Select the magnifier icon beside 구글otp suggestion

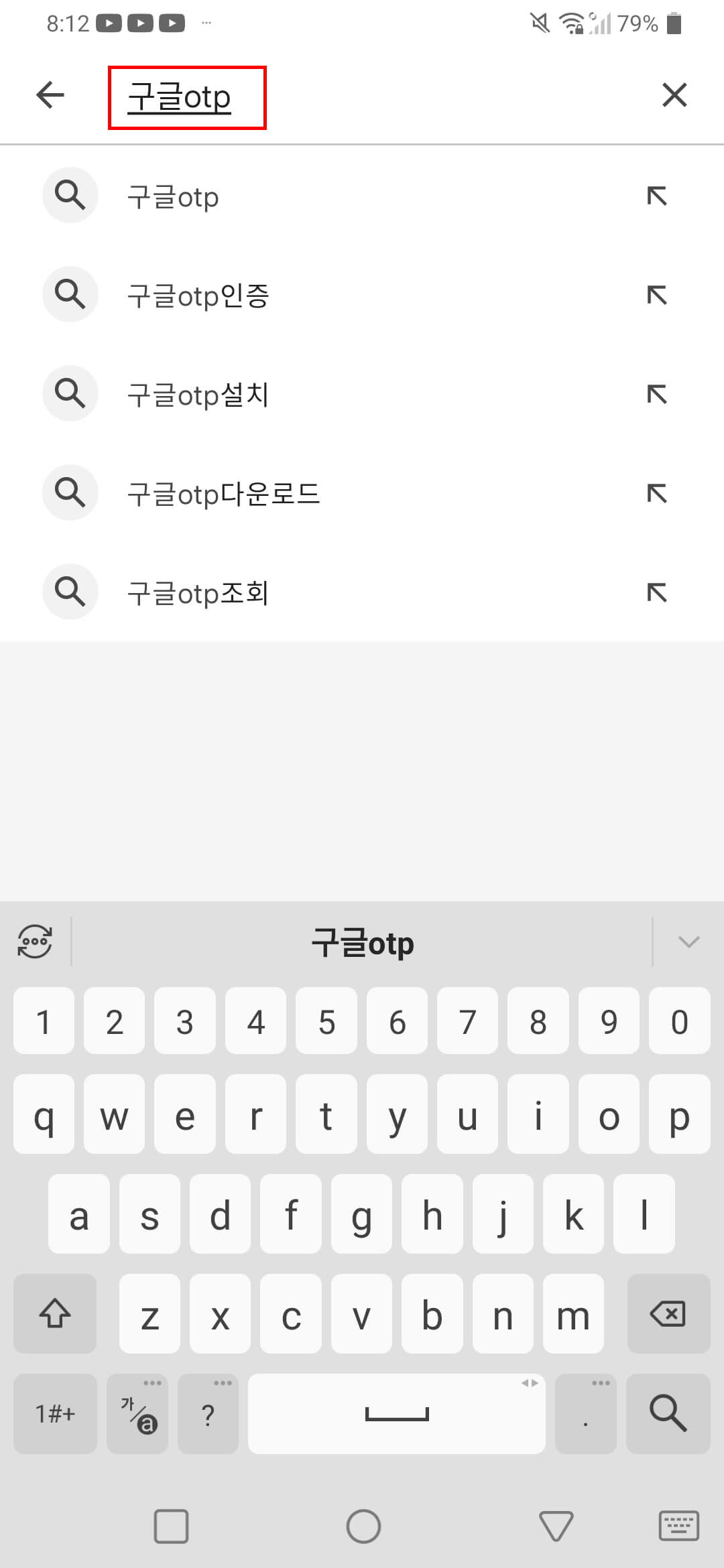click(x=70, y=196)
